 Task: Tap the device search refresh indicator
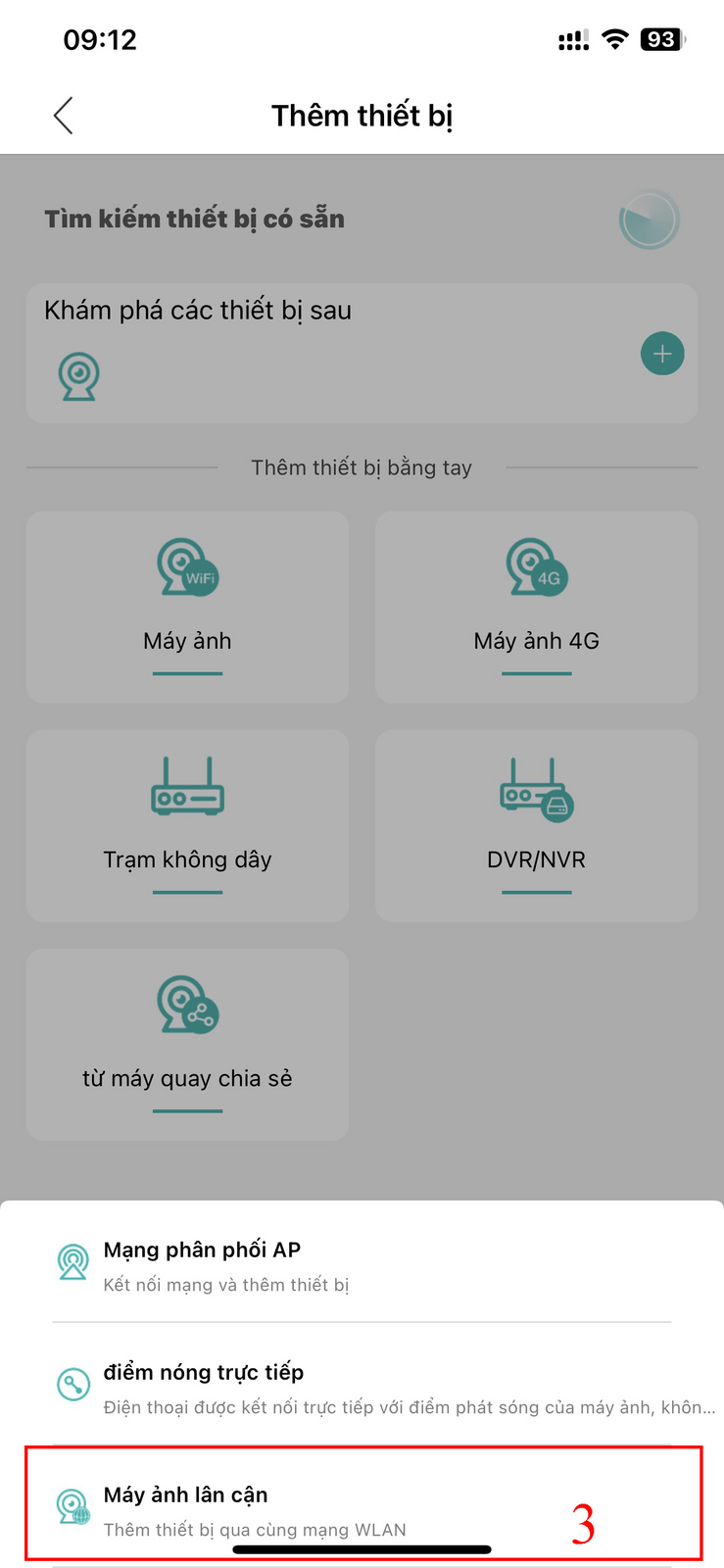click(x=649, y=219)
